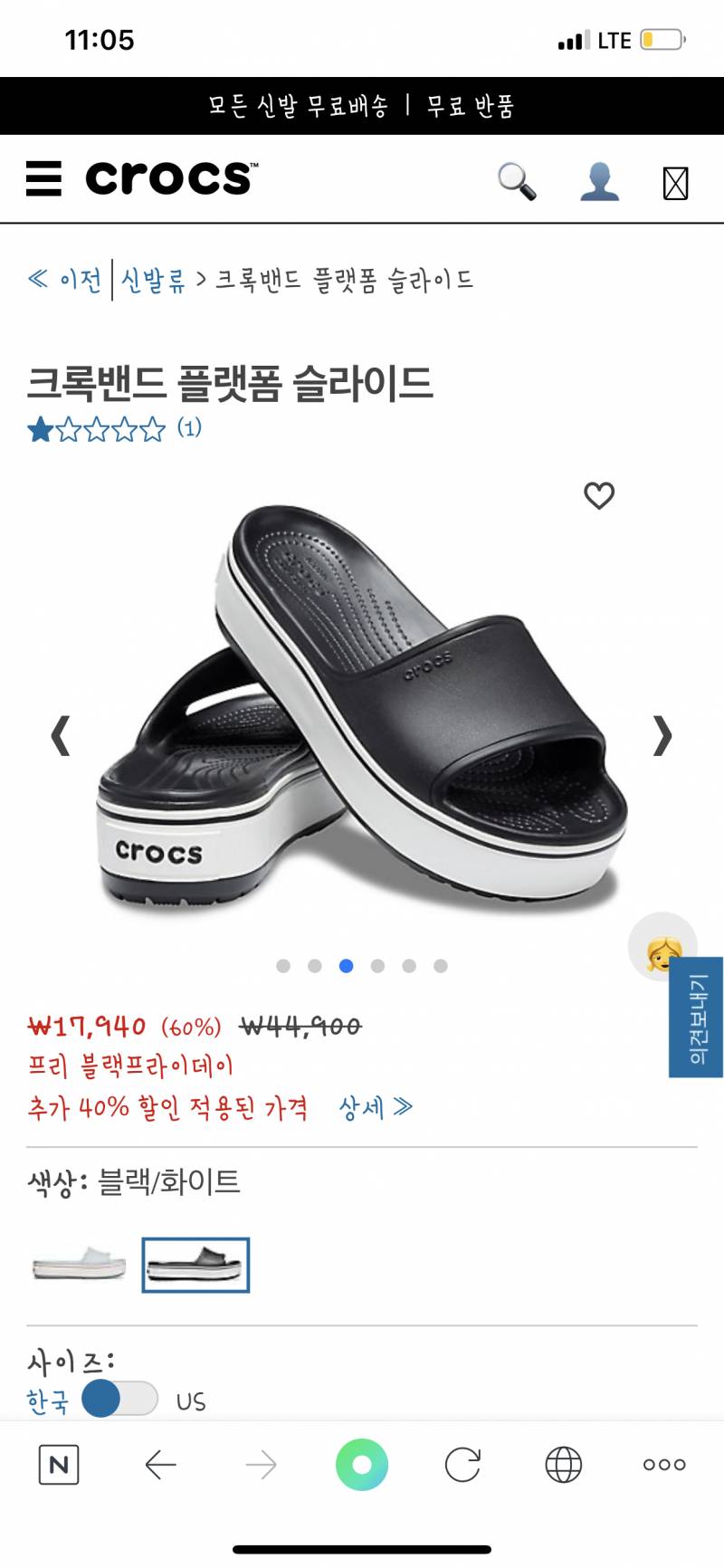Open the (1) review count link
The image size is (724, 1568).
(190, 429)
